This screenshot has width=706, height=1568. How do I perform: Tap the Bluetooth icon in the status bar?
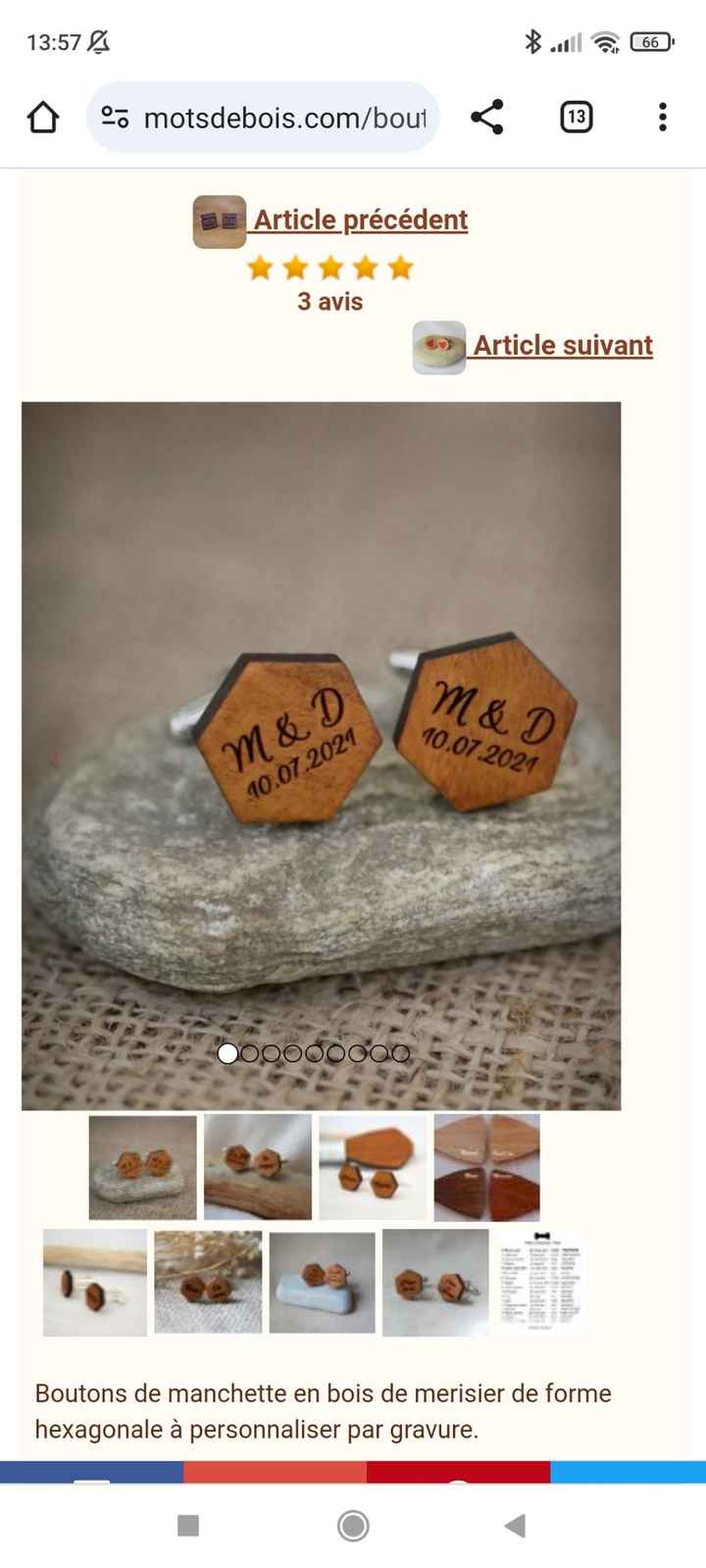tap(534, 41)
